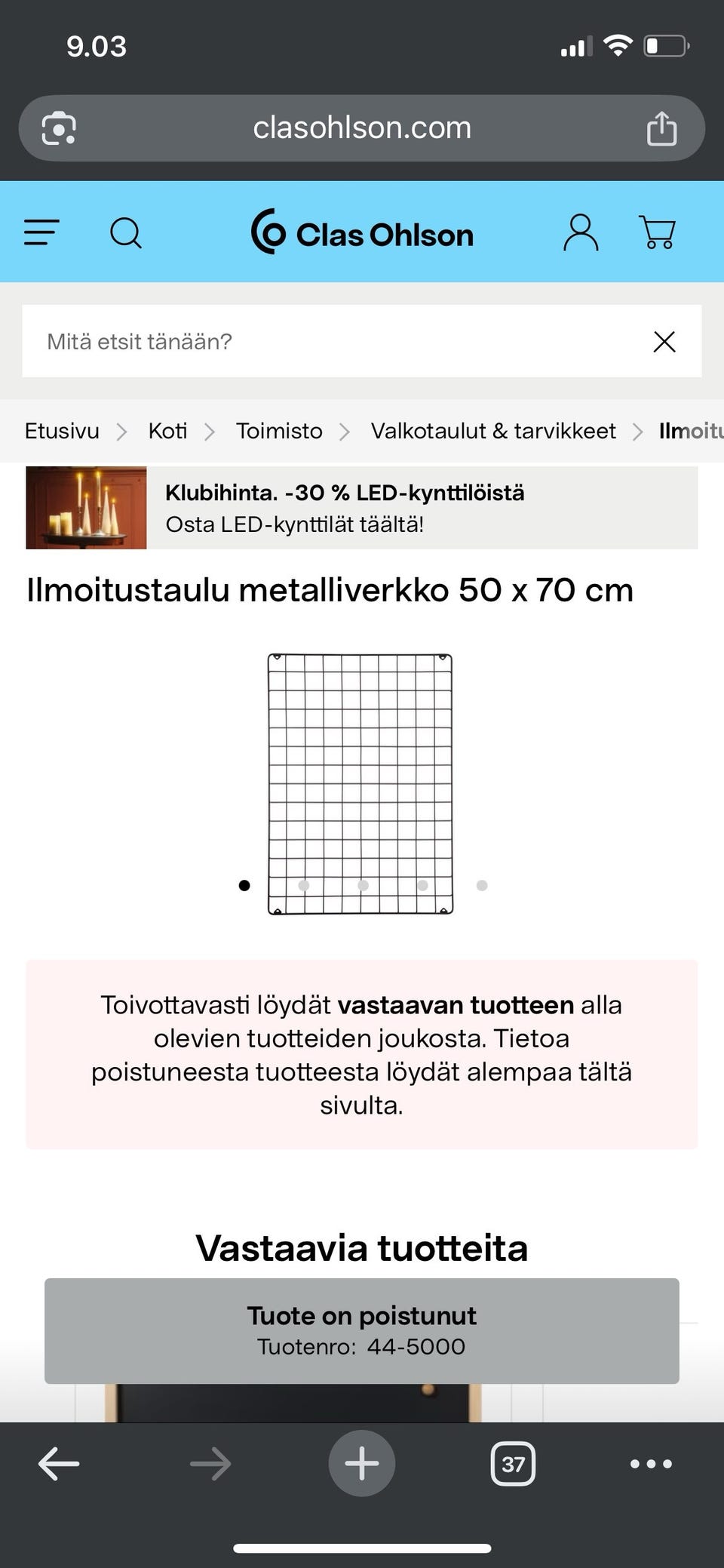
Task: Select the currently active first carousel dot
Action: [244, 885]
